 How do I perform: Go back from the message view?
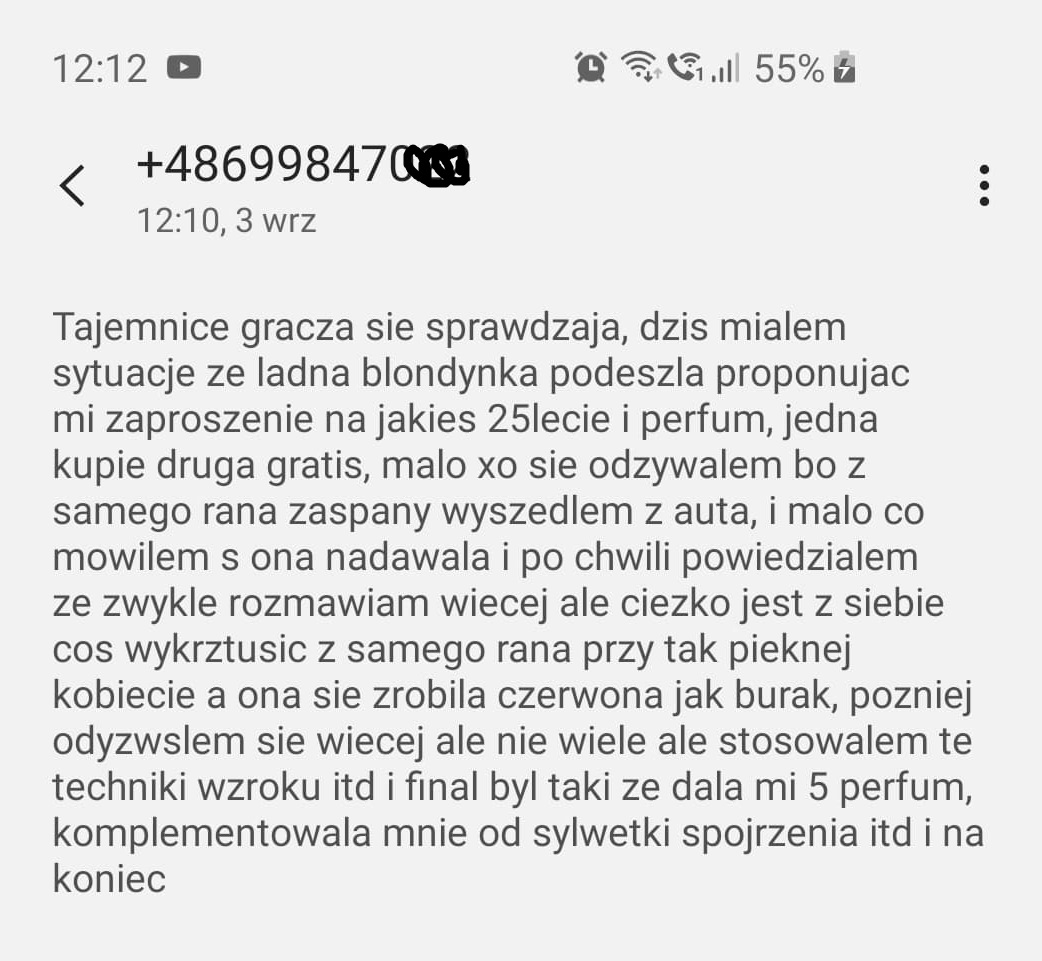[72, 186]
